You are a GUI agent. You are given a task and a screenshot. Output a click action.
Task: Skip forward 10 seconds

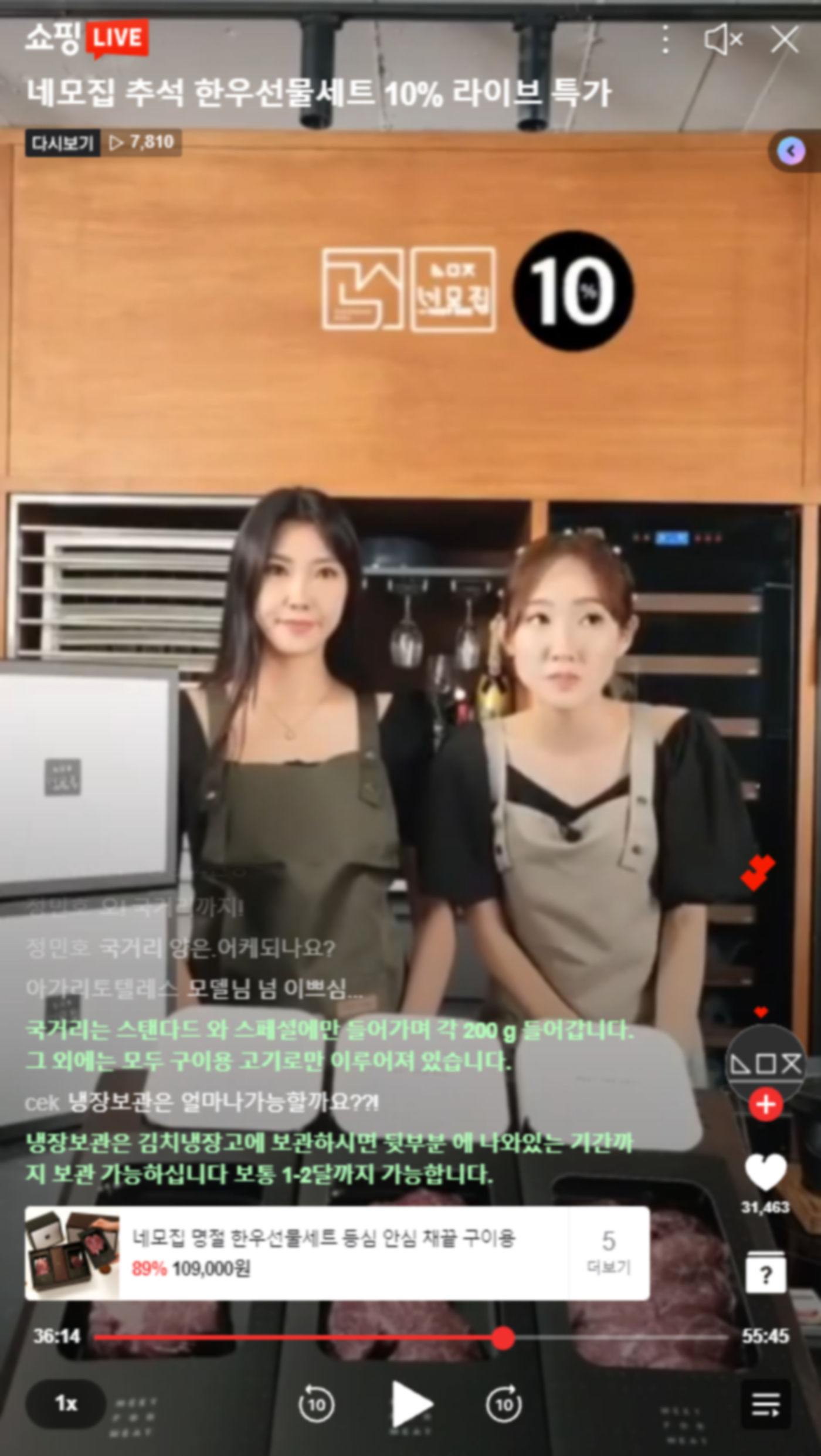pyautogui.click(x=504, y=1404)
